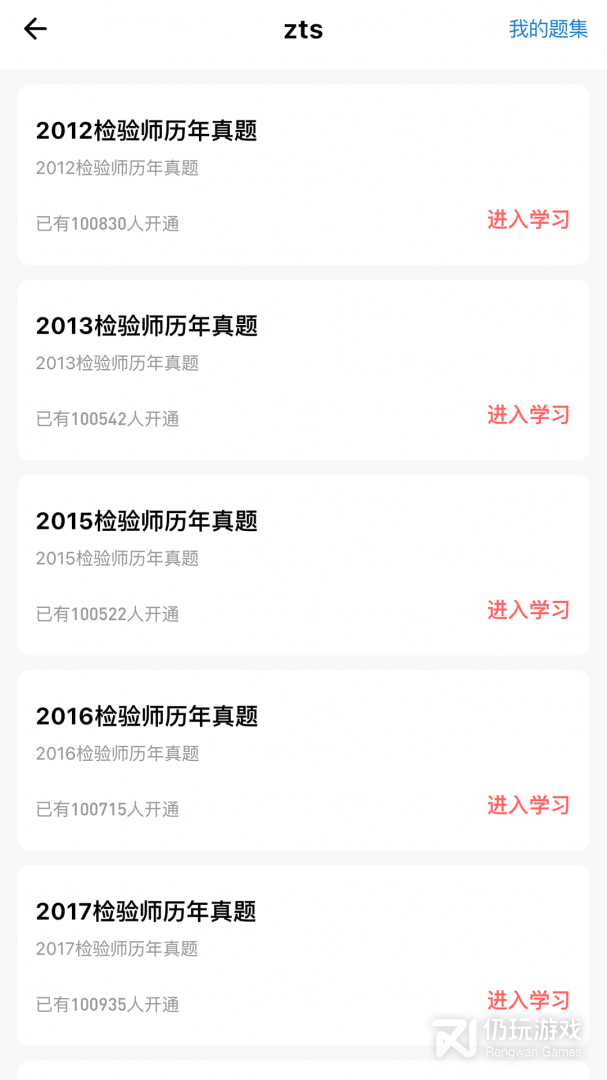
Task: Tap 进入学习 for 2013检验师历年真题
Action: 528,415
